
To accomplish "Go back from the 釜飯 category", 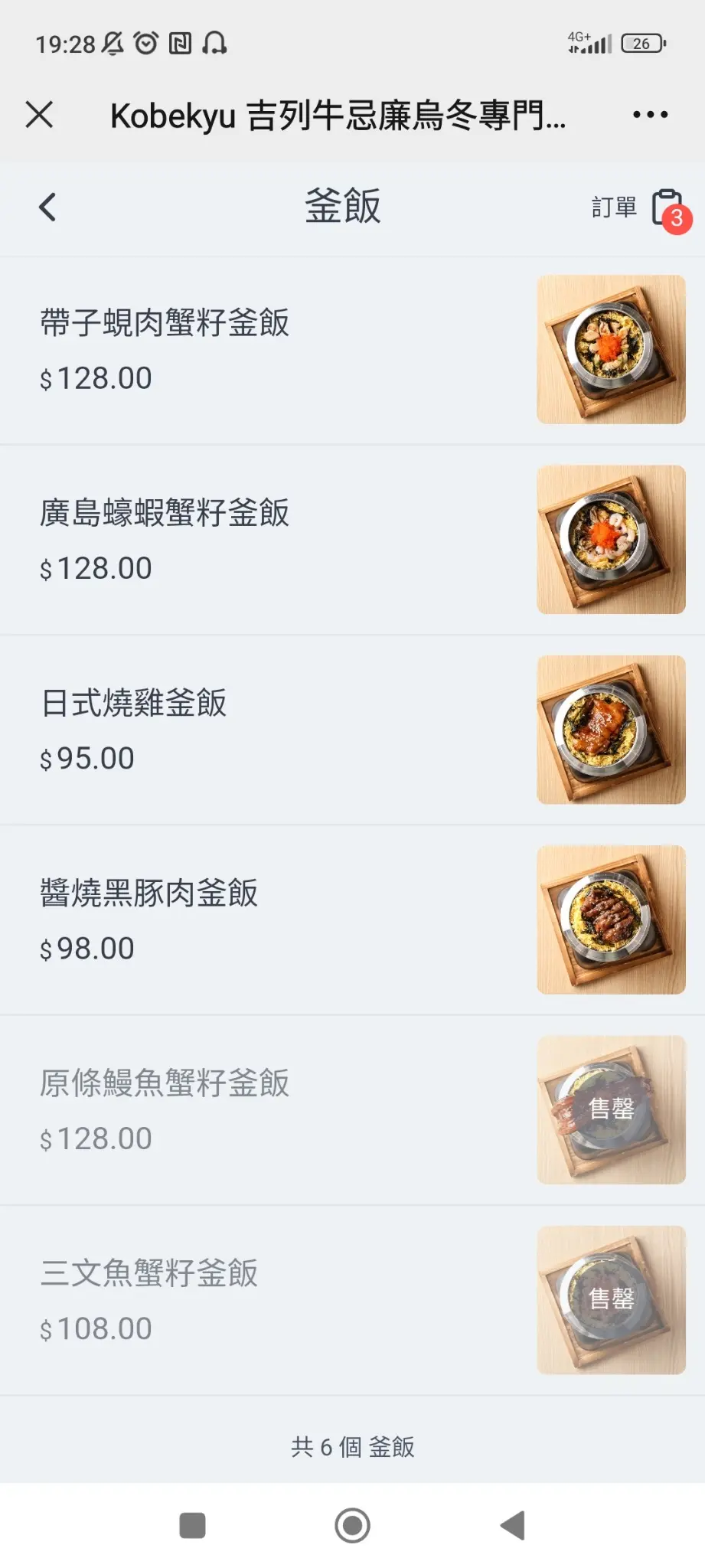I will 47,207.
